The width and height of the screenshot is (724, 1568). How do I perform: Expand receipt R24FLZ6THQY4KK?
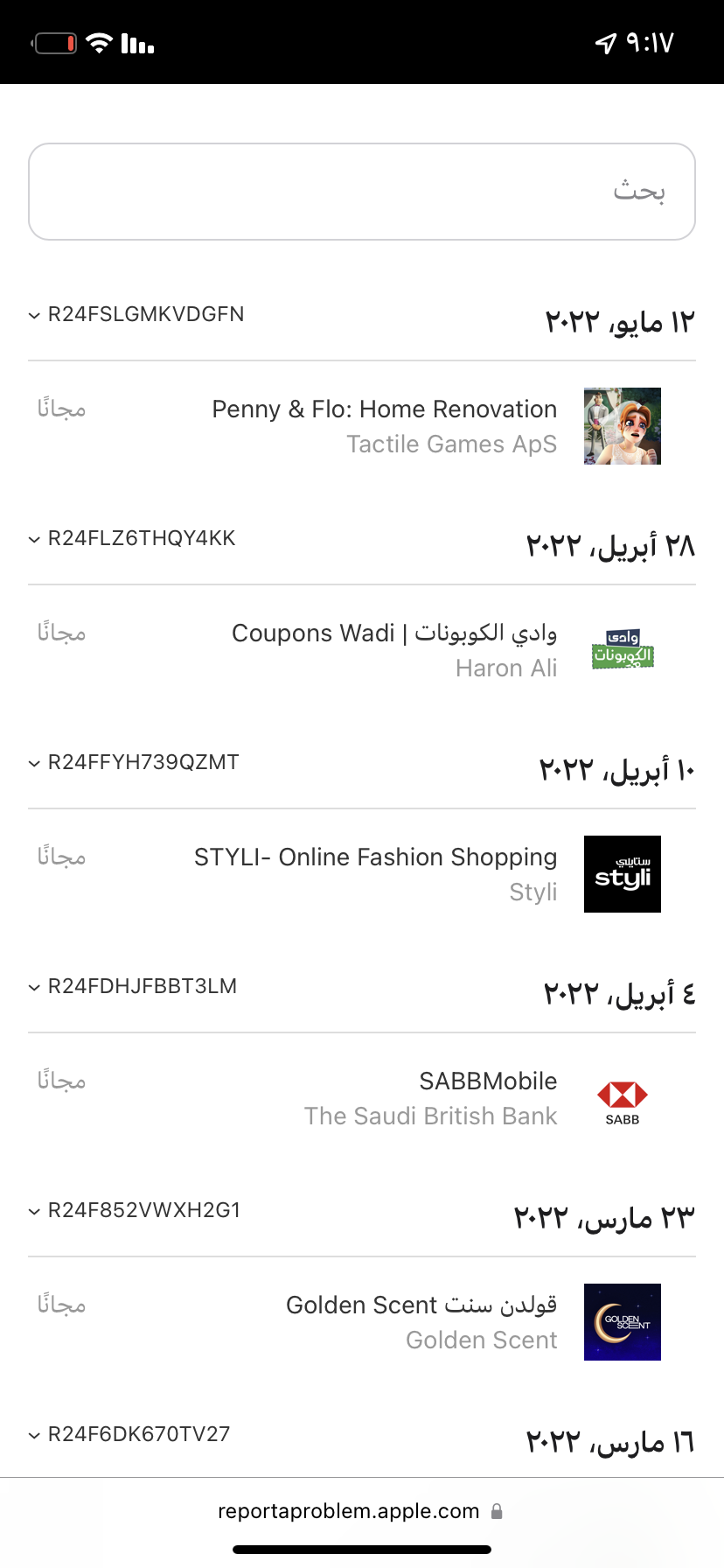133,539
